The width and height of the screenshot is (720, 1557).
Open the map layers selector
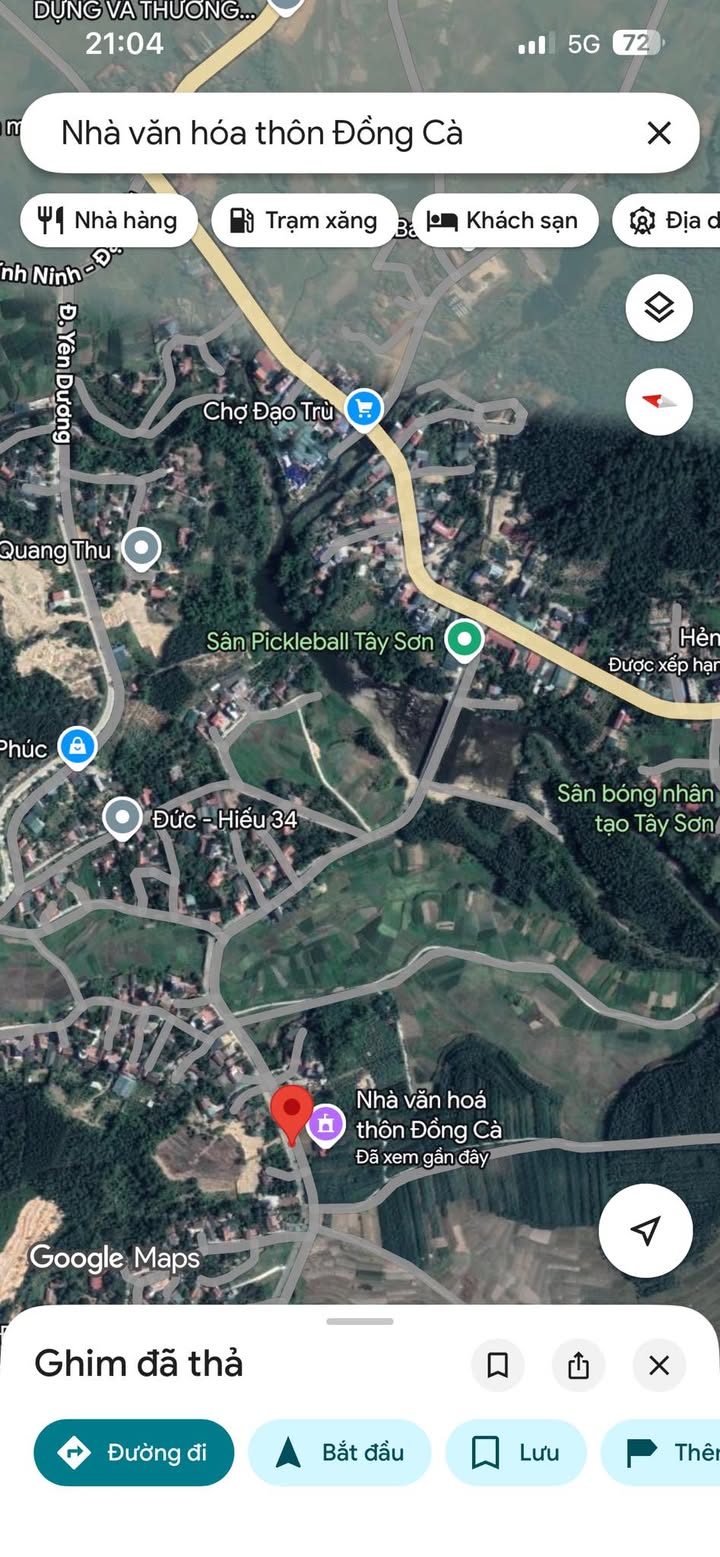coord(659,308)
